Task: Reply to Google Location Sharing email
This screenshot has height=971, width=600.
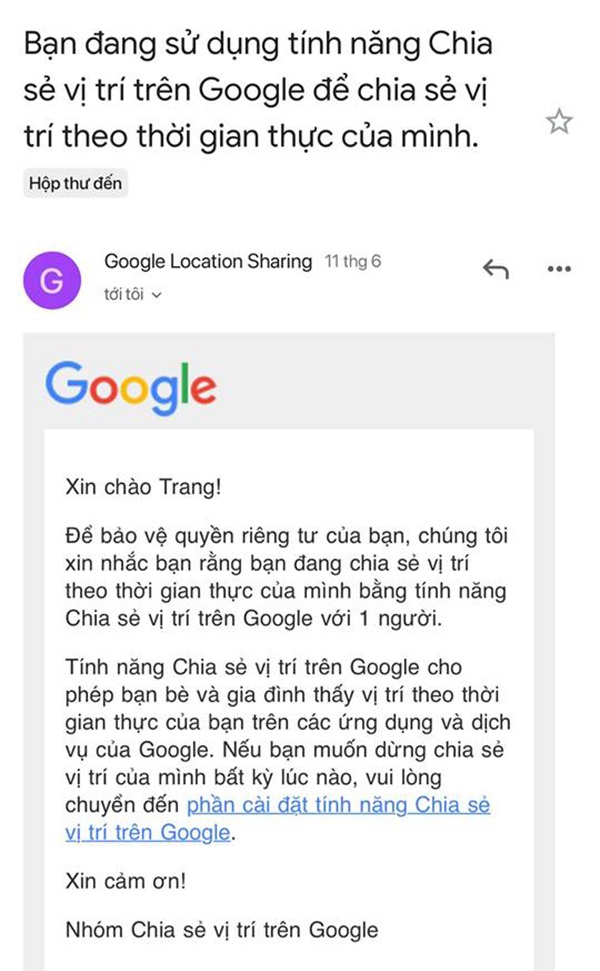Action: pyautogui.click(x=495, y=268)
